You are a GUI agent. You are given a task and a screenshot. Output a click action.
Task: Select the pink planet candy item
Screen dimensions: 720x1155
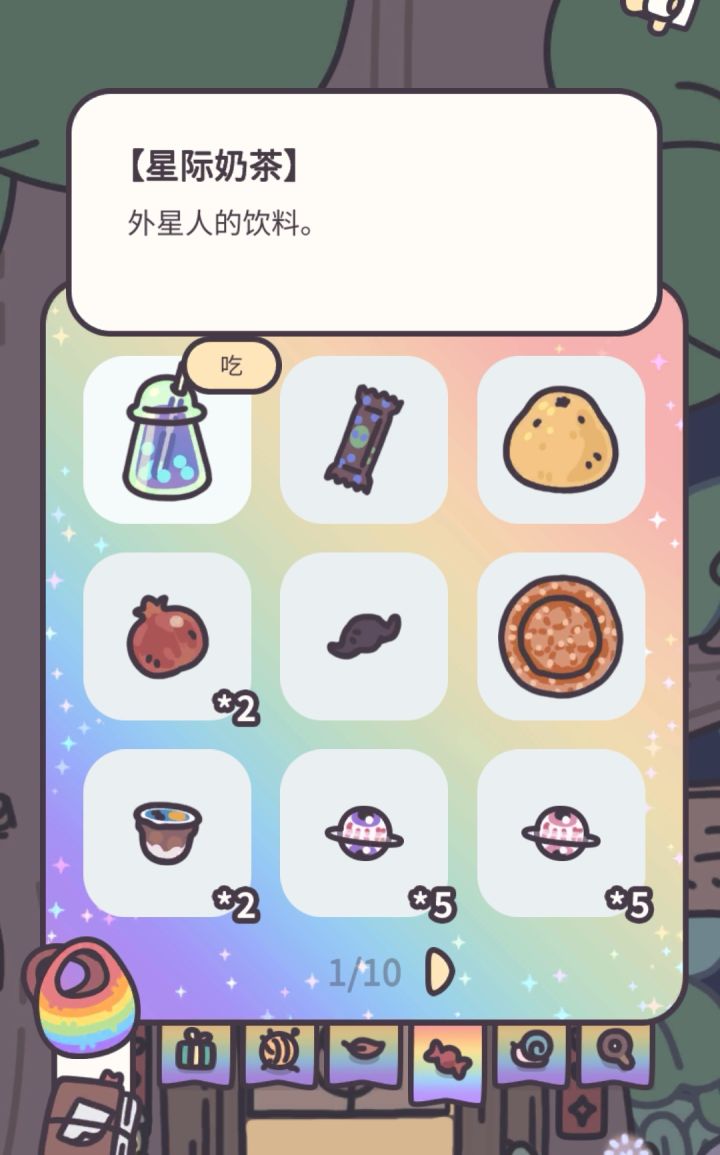tap(561, 833)
